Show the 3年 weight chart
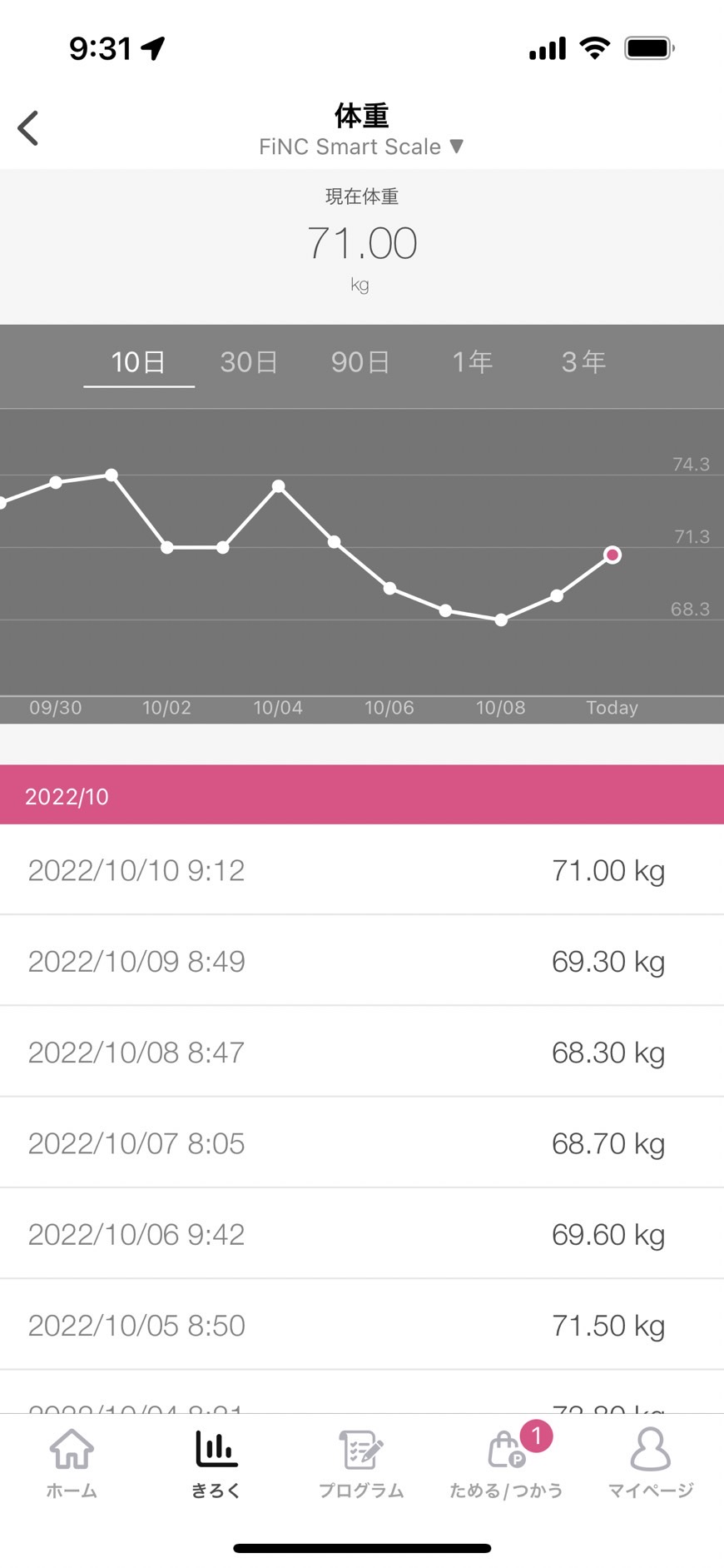This screenshot has height=1568, width=724. [x=583, y=362]
